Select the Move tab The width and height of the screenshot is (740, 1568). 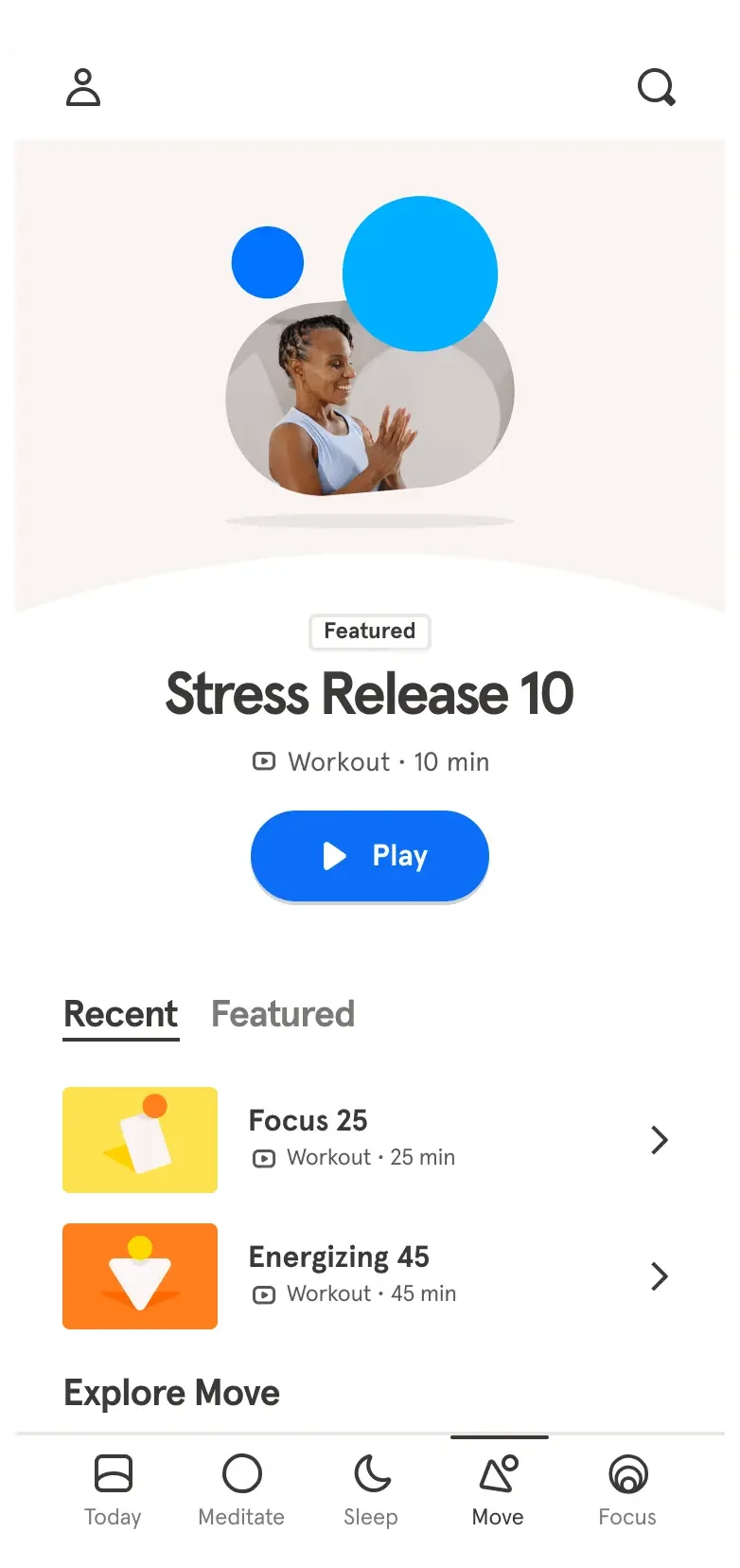coord(498,1489)
